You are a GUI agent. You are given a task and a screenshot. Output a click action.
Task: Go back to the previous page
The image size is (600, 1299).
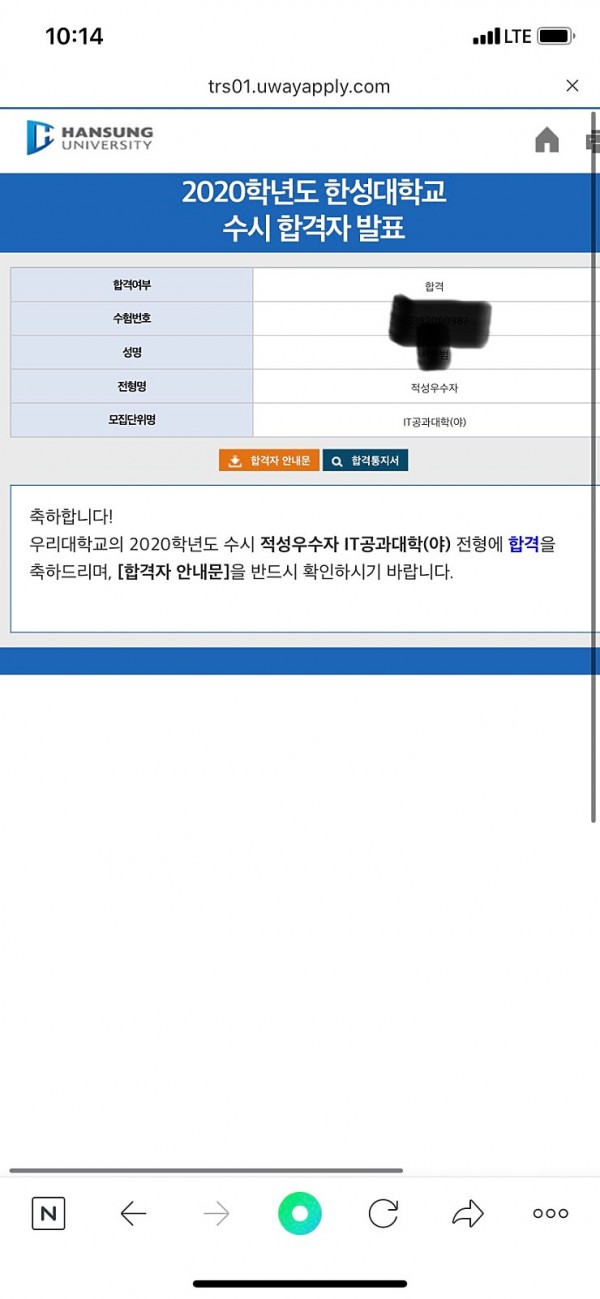pos(133,1214)
